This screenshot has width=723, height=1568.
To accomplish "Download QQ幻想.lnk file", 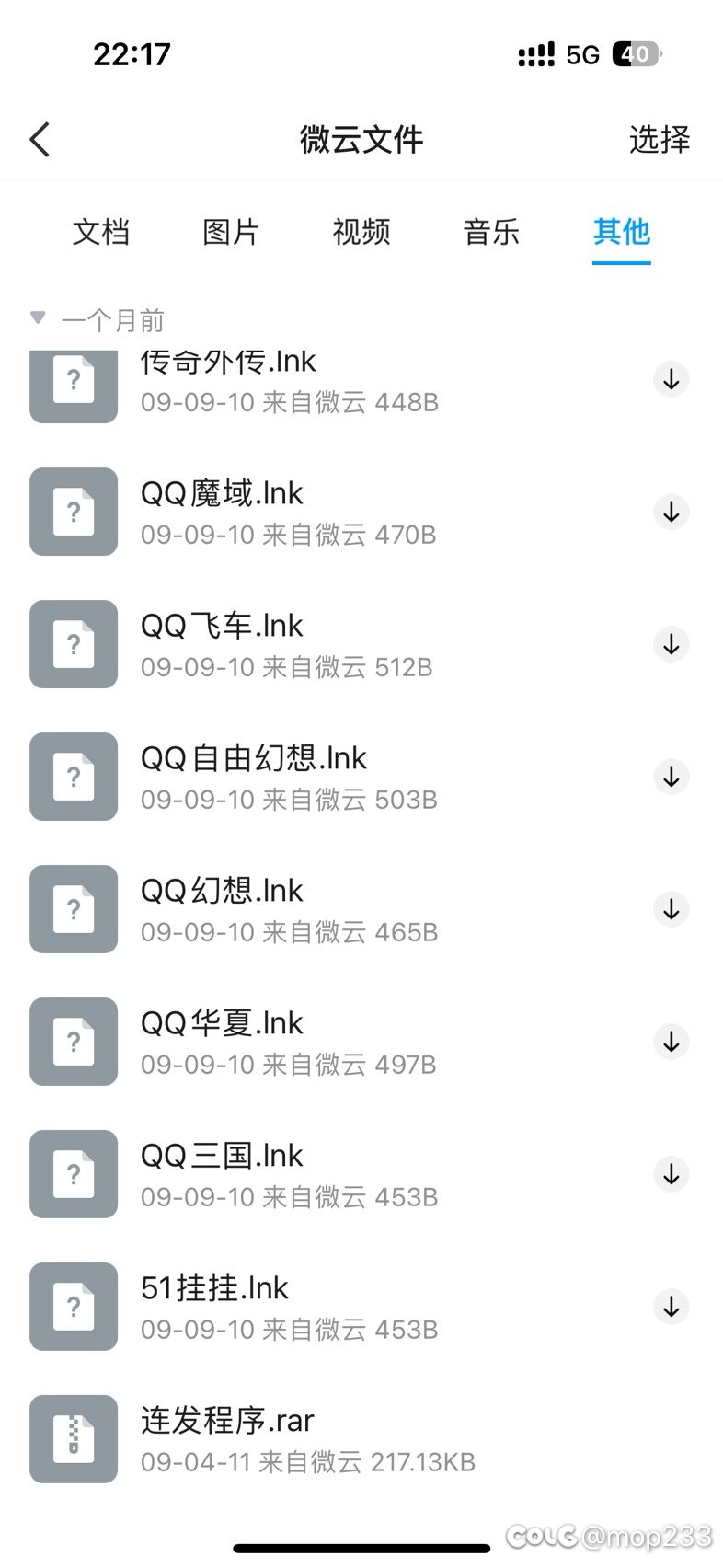I will pyautogui.click(x=671, y=909).
